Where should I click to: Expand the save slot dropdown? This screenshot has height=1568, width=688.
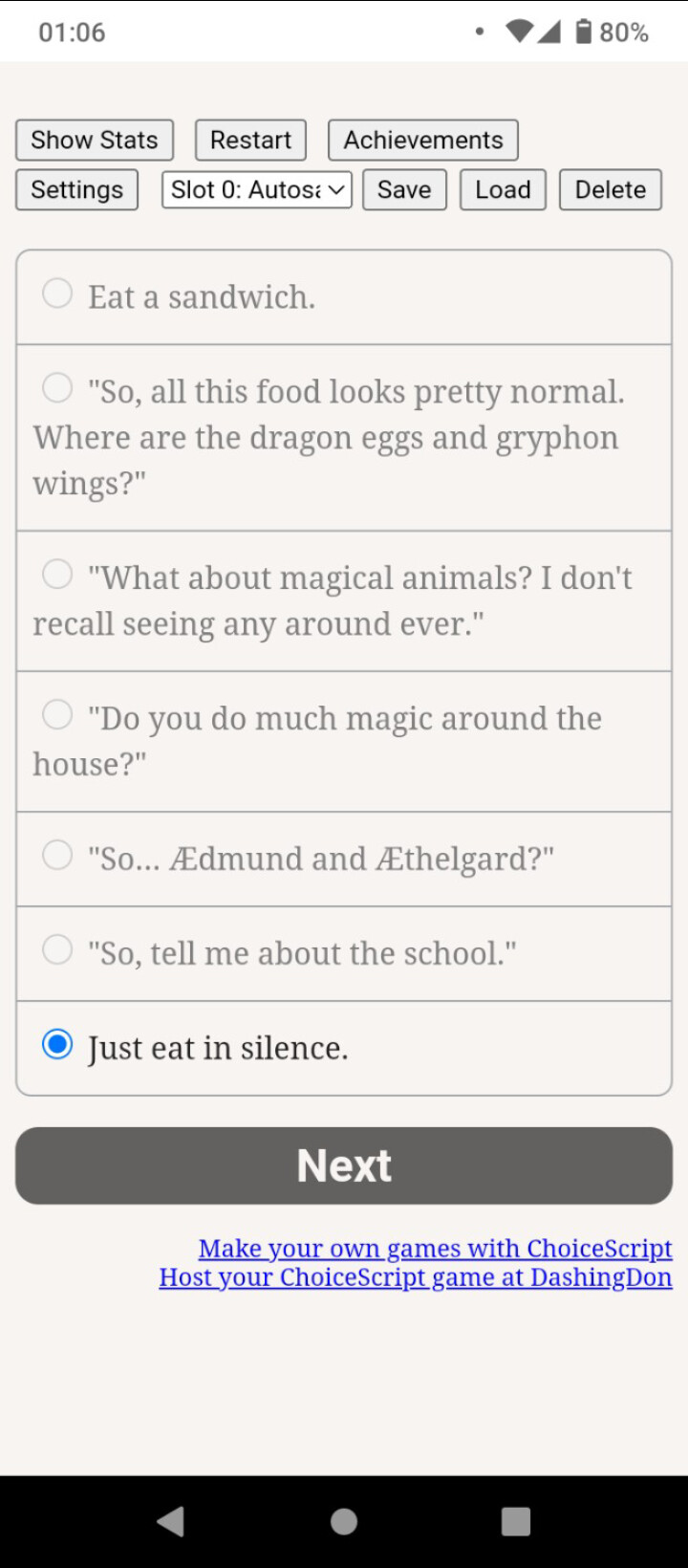point(256,189)
